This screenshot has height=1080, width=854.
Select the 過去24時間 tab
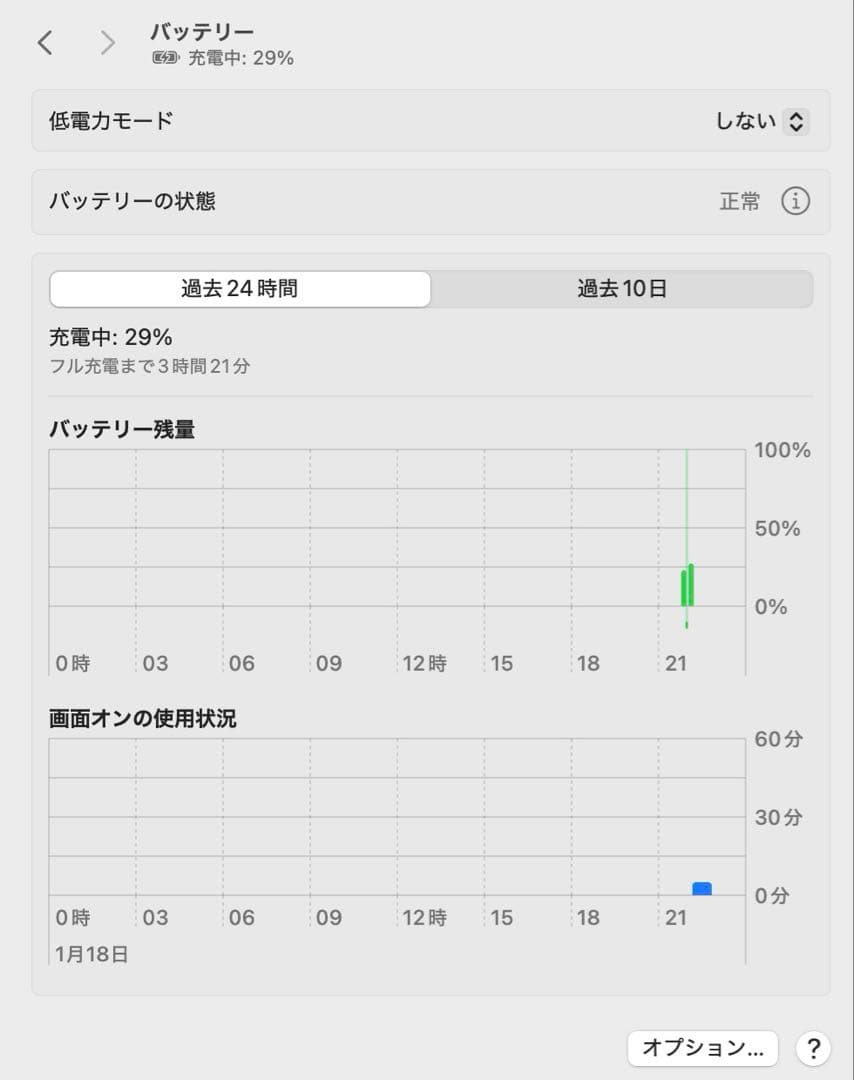click(x=239, y=288)
